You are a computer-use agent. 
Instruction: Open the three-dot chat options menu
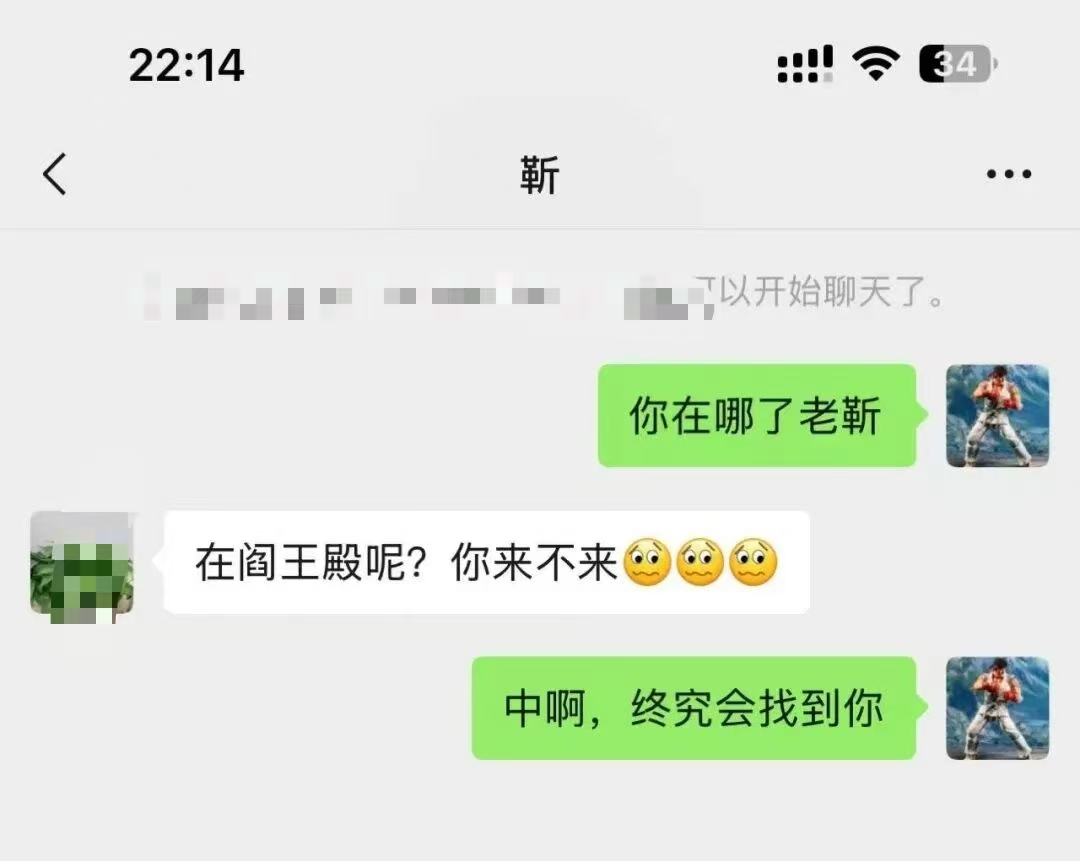coord(1008,174)
